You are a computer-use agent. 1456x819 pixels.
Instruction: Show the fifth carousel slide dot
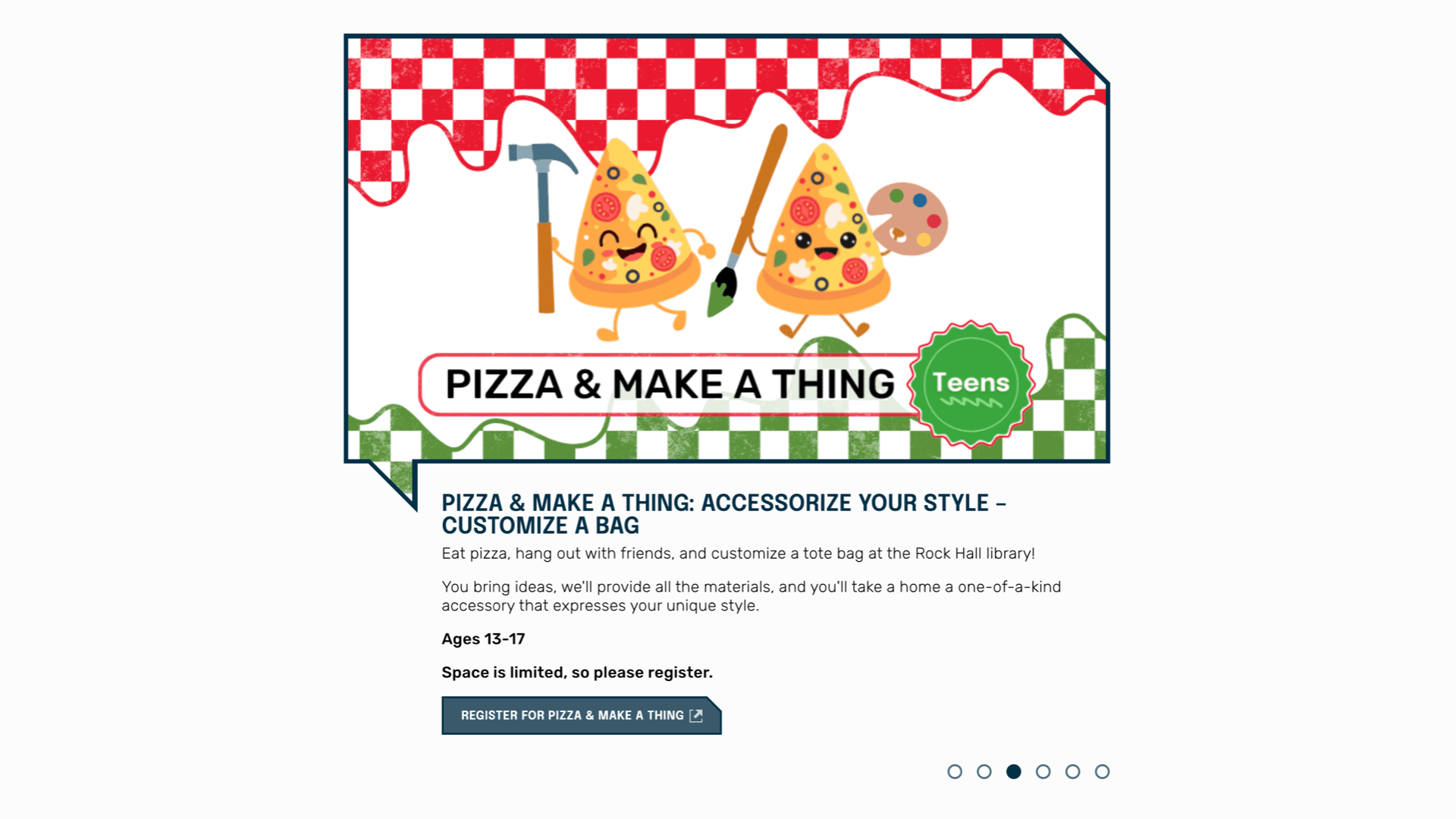pyautogui.click(x=1072, y=771)
